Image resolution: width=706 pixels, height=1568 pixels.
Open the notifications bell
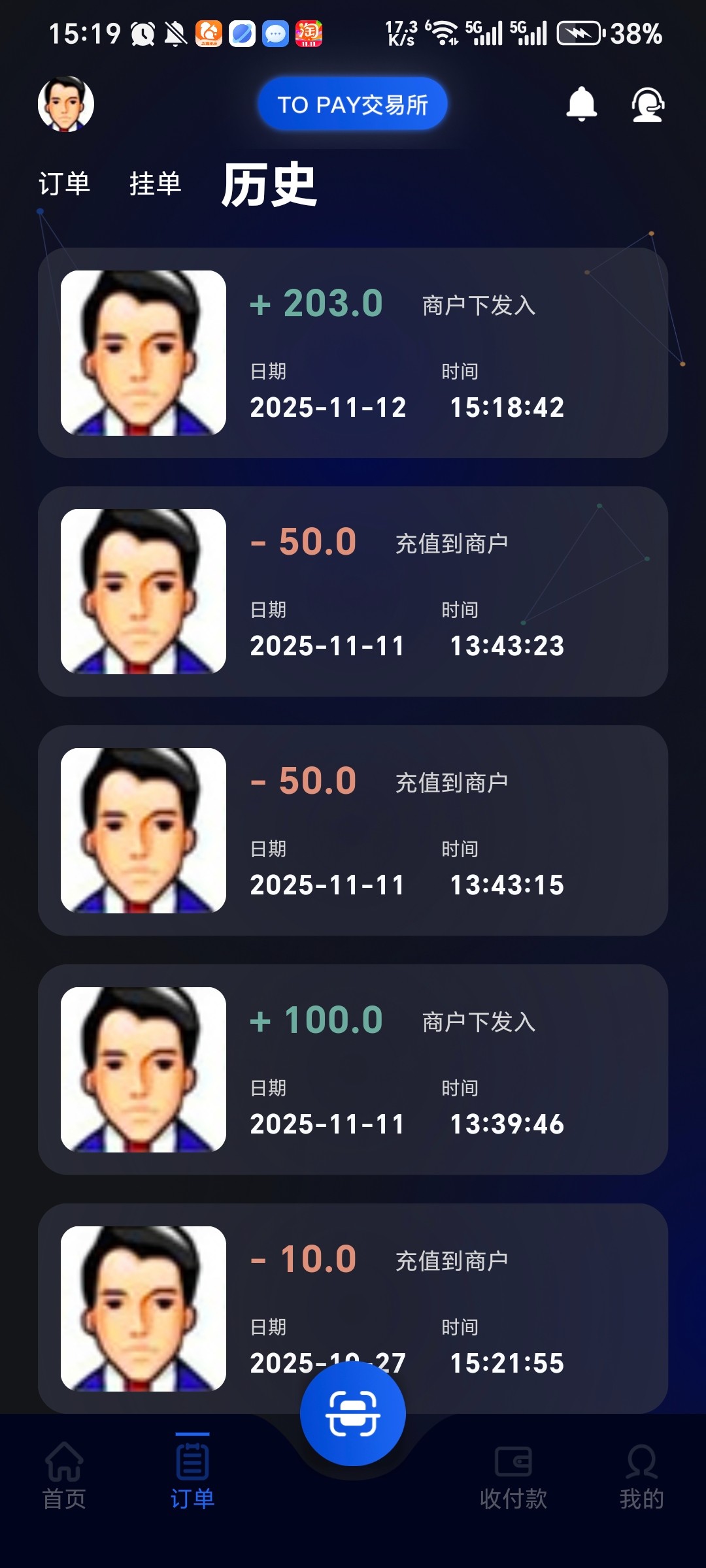click(x=581, y=104)
